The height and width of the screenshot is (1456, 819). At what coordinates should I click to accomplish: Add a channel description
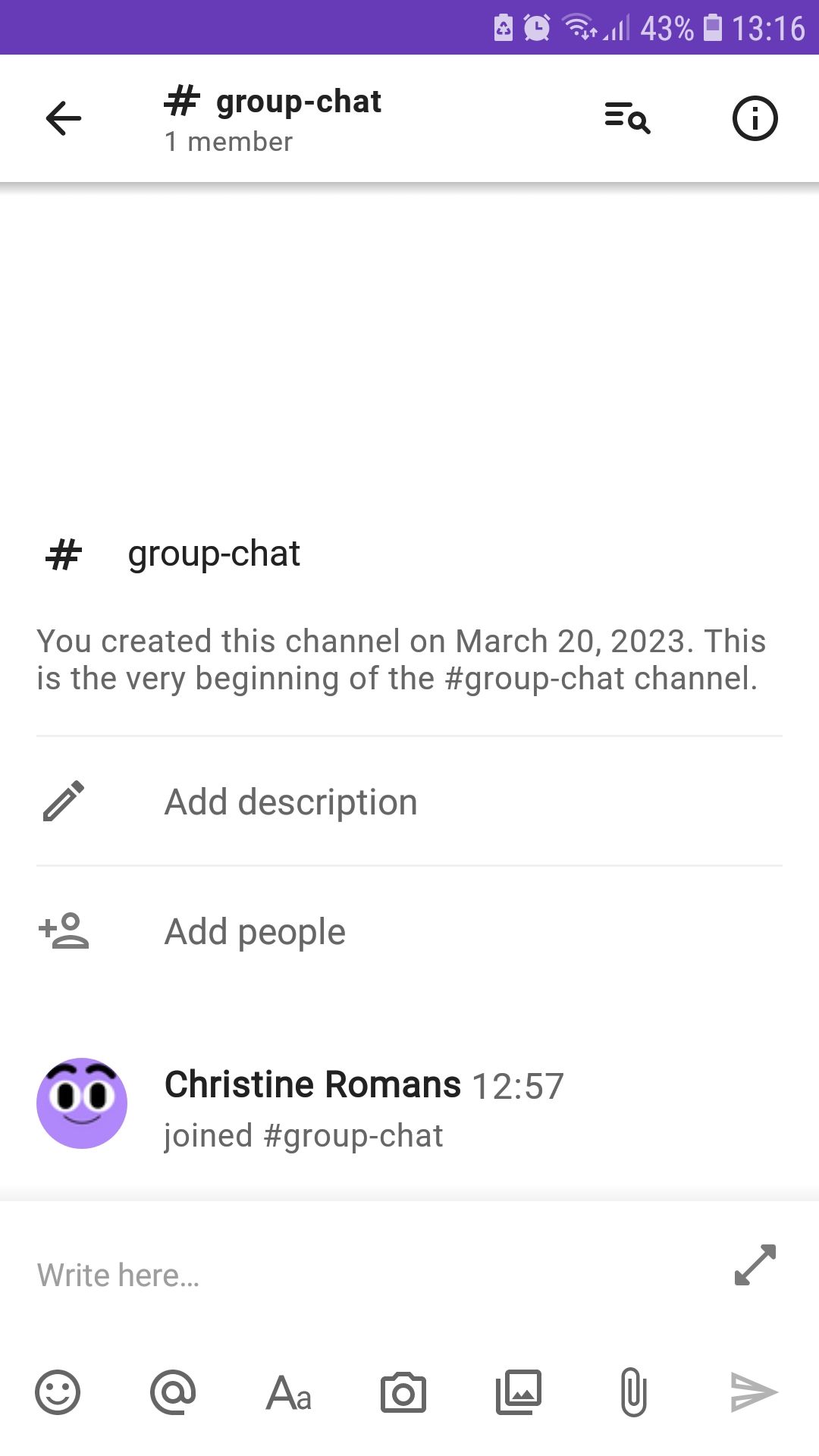290,802
